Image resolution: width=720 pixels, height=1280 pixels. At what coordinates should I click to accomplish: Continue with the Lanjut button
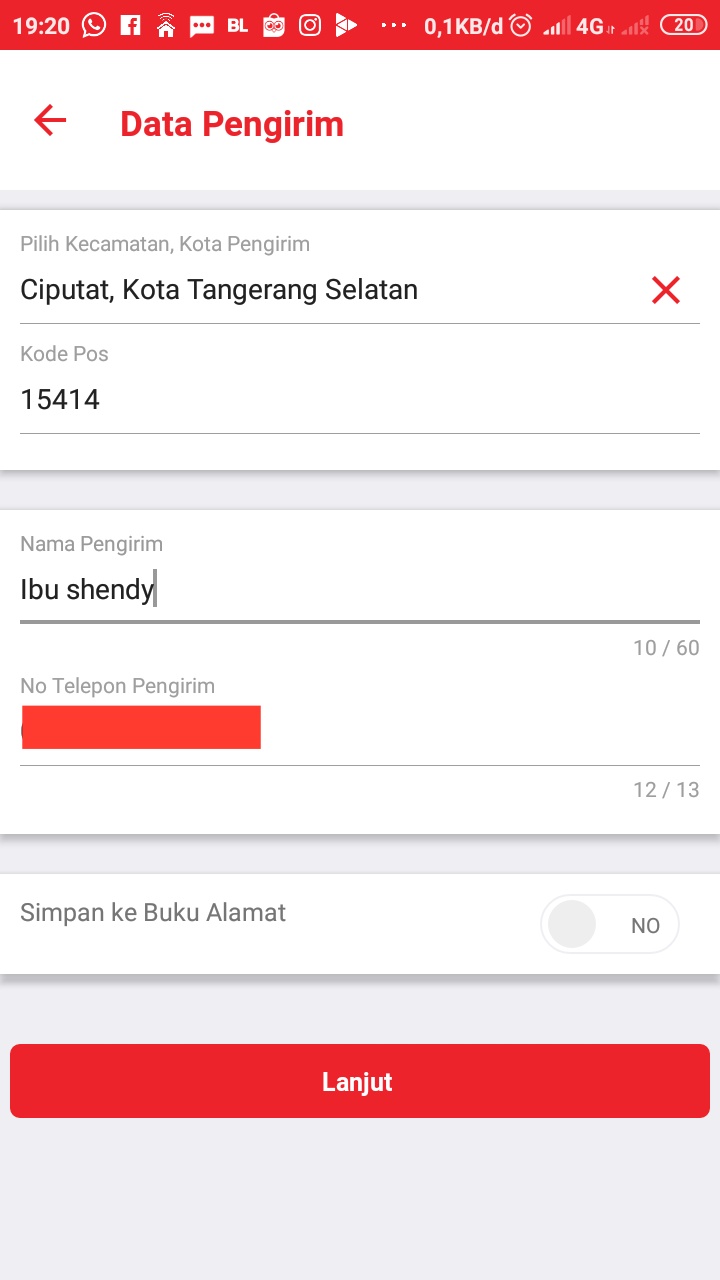359,1081
